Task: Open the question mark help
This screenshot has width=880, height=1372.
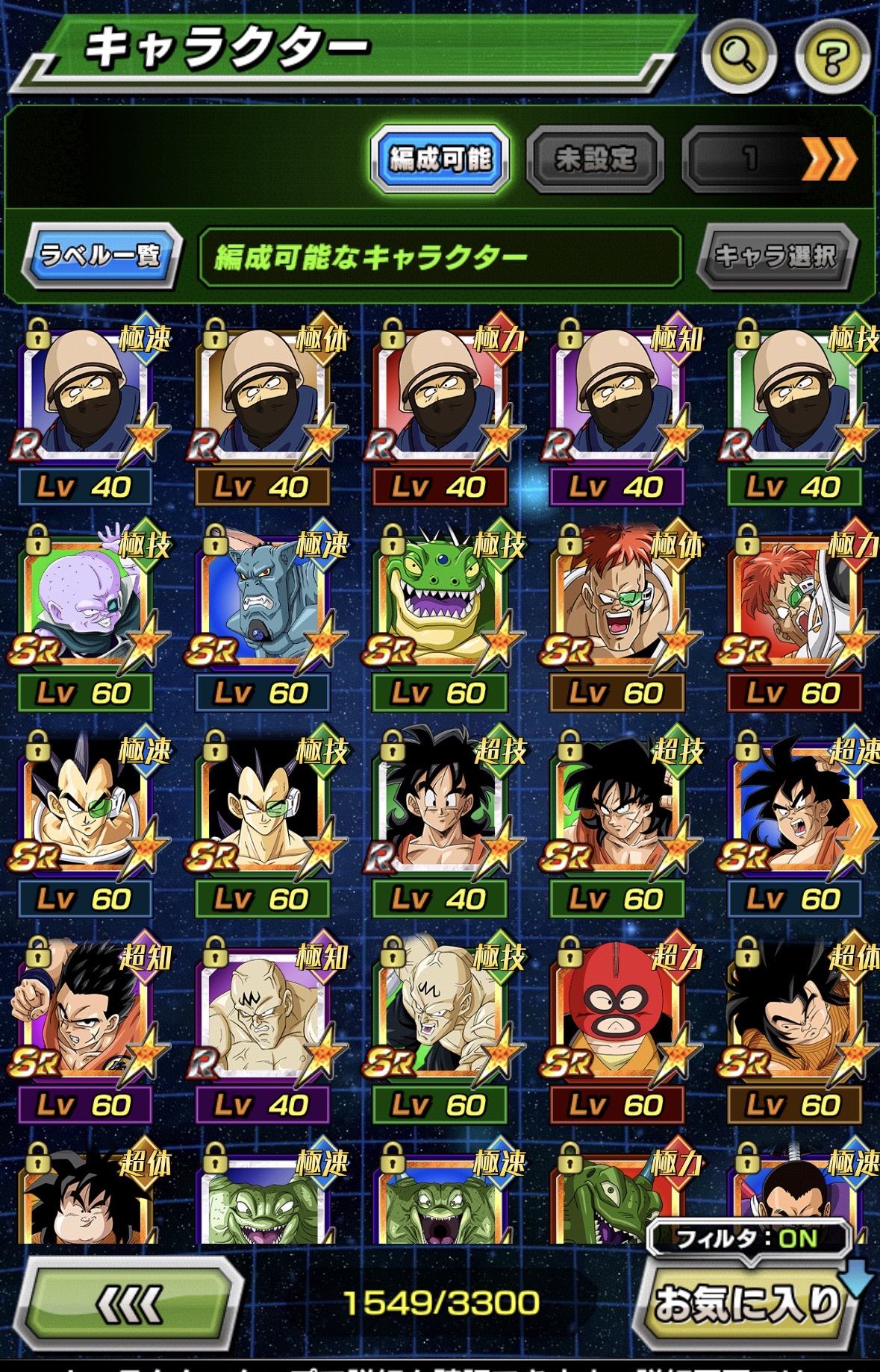Action: point(831,56)
